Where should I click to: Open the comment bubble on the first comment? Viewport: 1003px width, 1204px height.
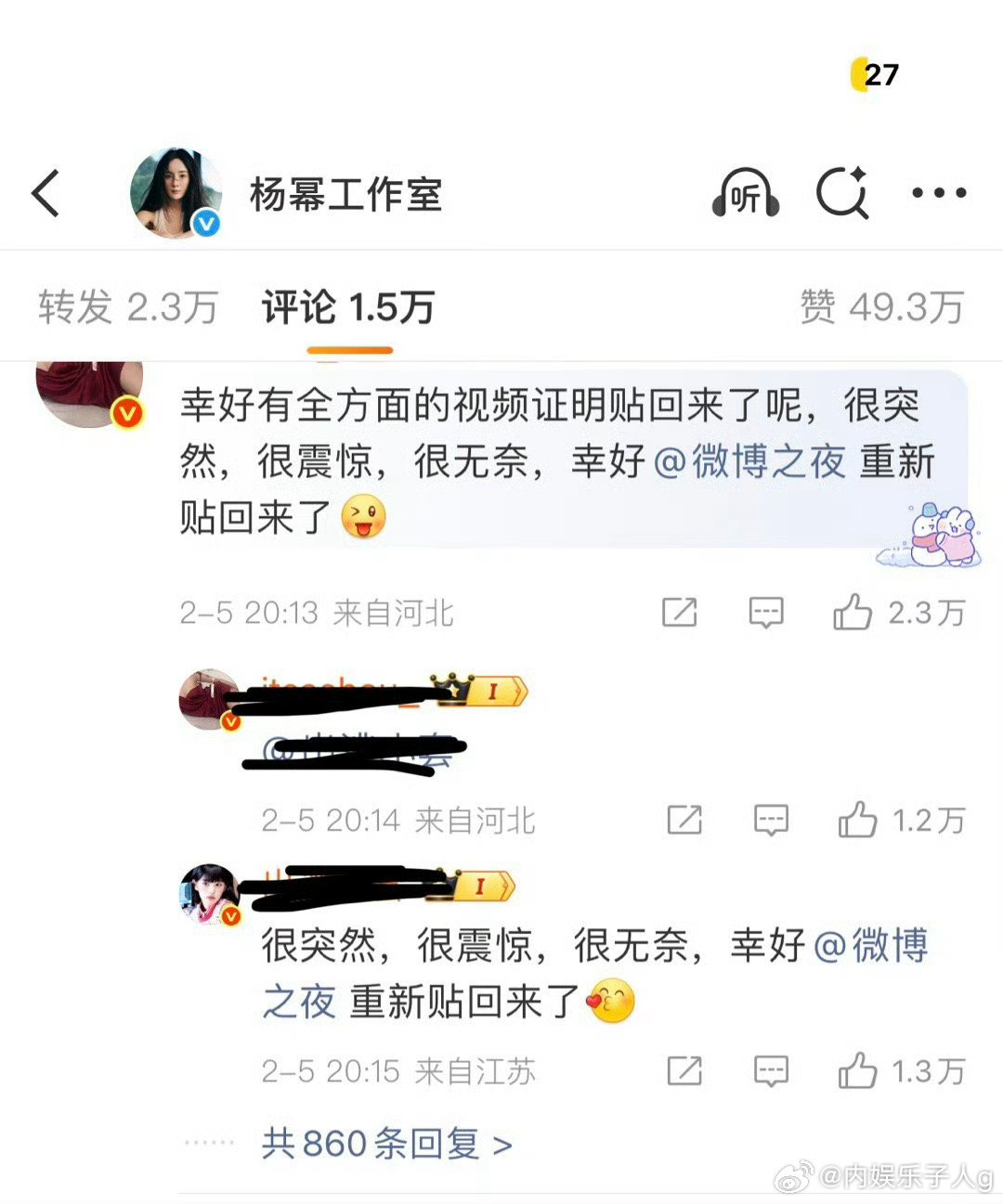point(763,612)
